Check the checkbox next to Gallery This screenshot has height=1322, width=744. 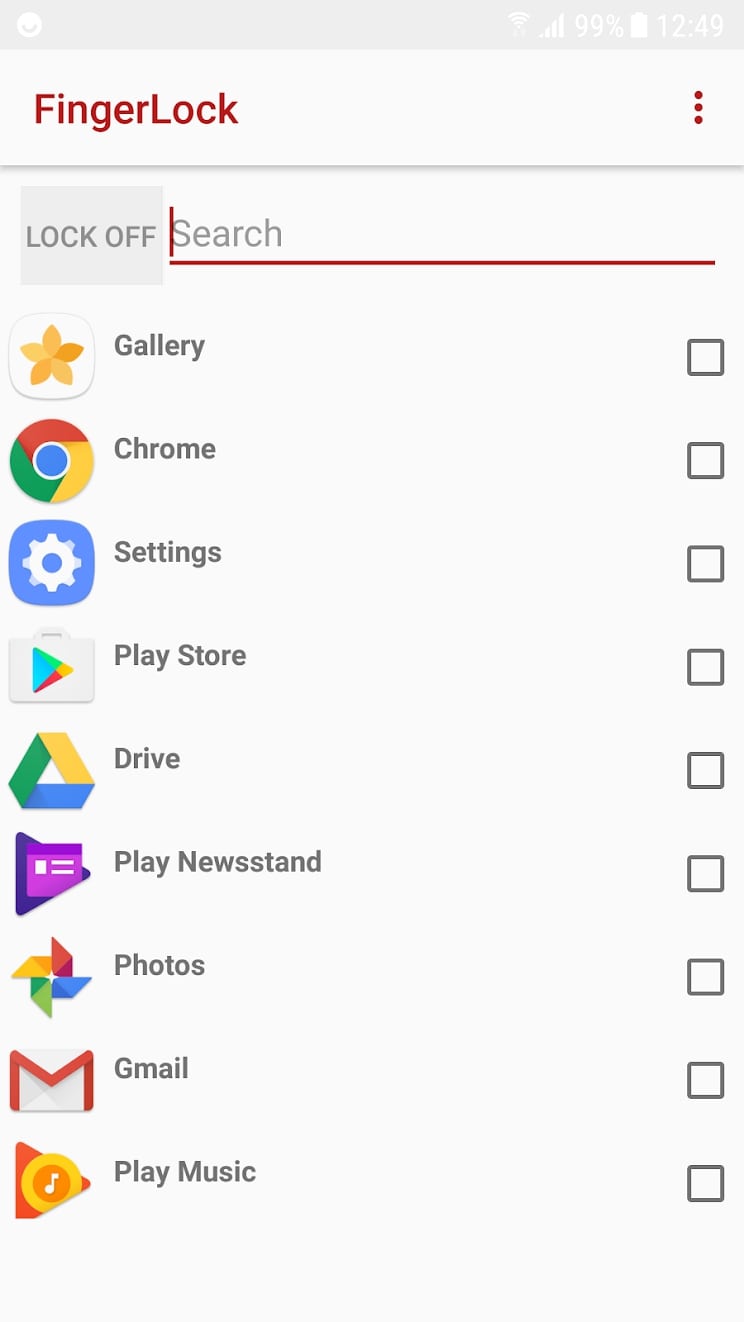click(x=706, y=357)
